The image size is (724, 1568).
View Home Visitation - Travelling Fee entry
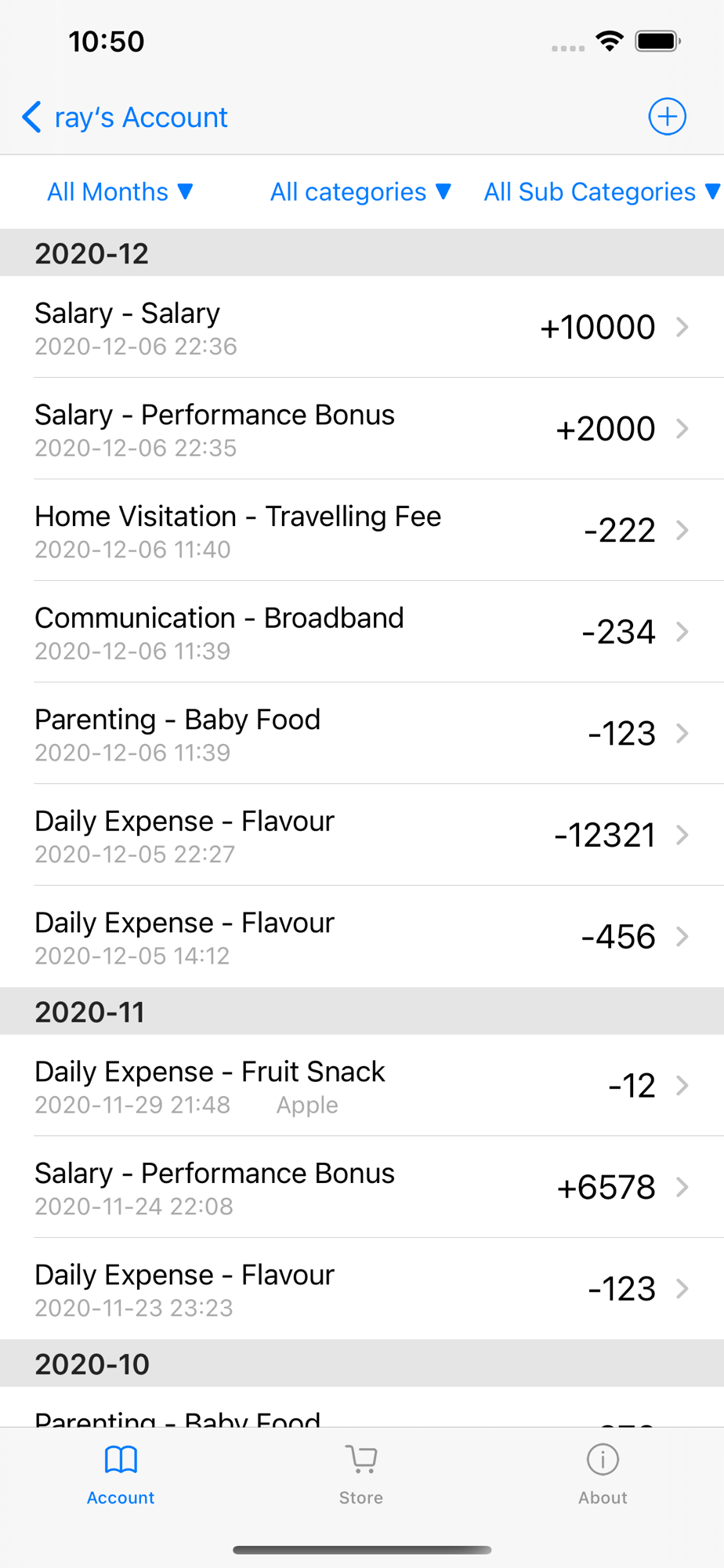[362, 530]
